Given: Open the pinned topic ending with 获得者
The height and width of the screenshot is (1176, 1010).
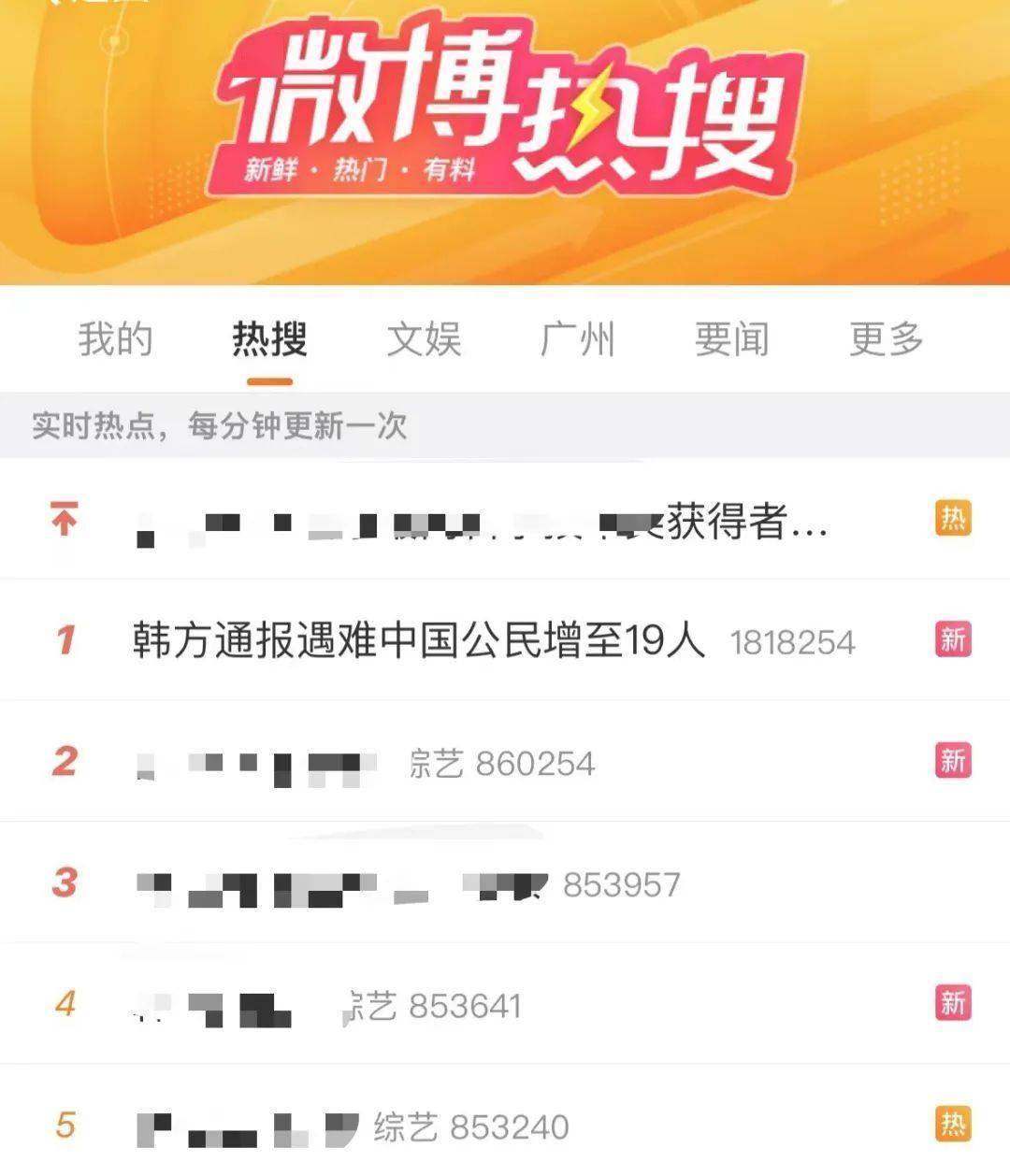Looking at the screenshot, I should pyautogui.click(x=482, y=522).
